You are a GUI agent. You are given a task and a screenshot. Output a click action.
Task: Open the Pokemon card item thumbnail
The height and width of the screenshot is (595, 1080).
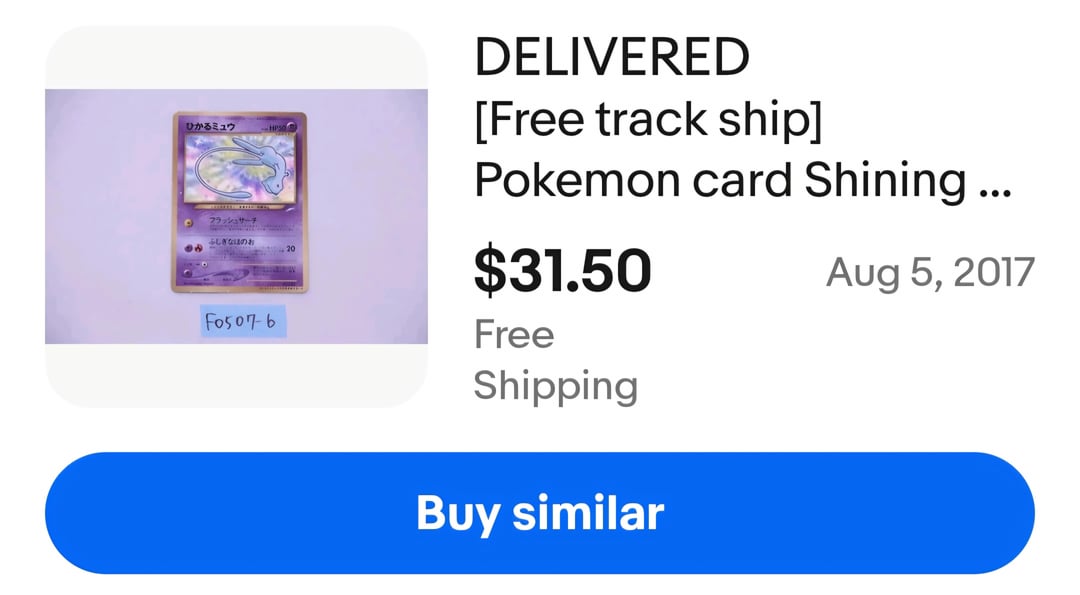[236, 216]
